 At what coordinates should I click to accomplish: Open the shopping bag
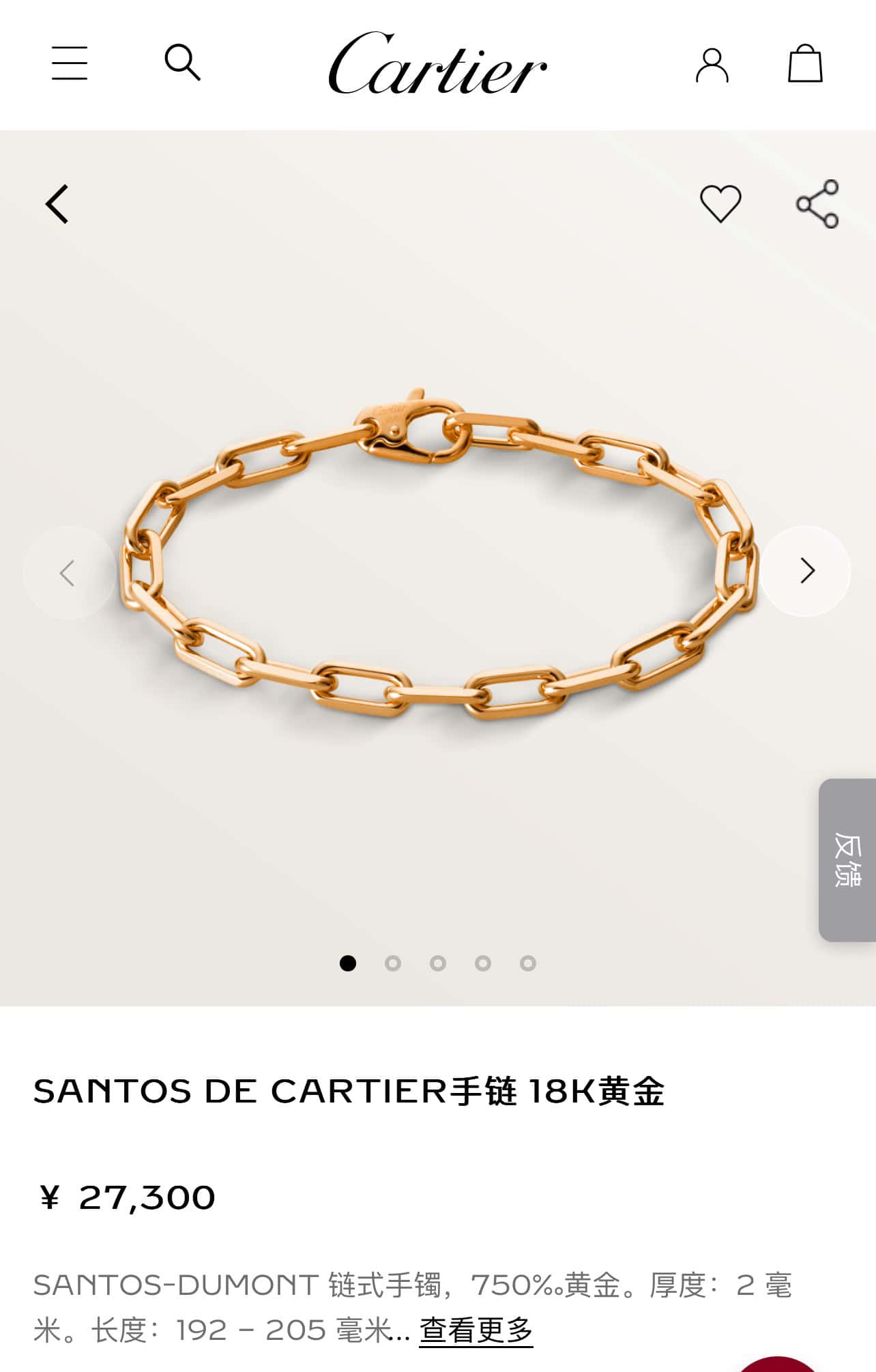click(x=805, y=64)
